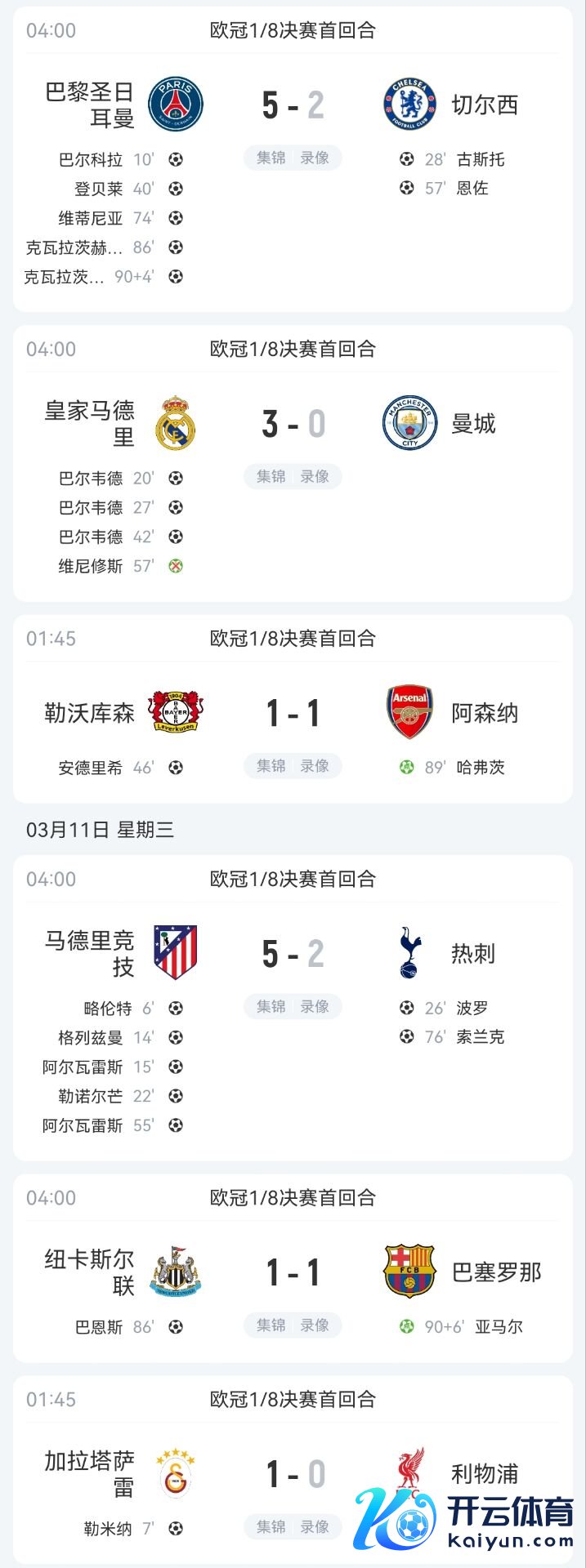Open 集锦 for 加拉塔萨雷 vs 利物浦
Screen dimensions: 586x1568
pos(271,1526)
